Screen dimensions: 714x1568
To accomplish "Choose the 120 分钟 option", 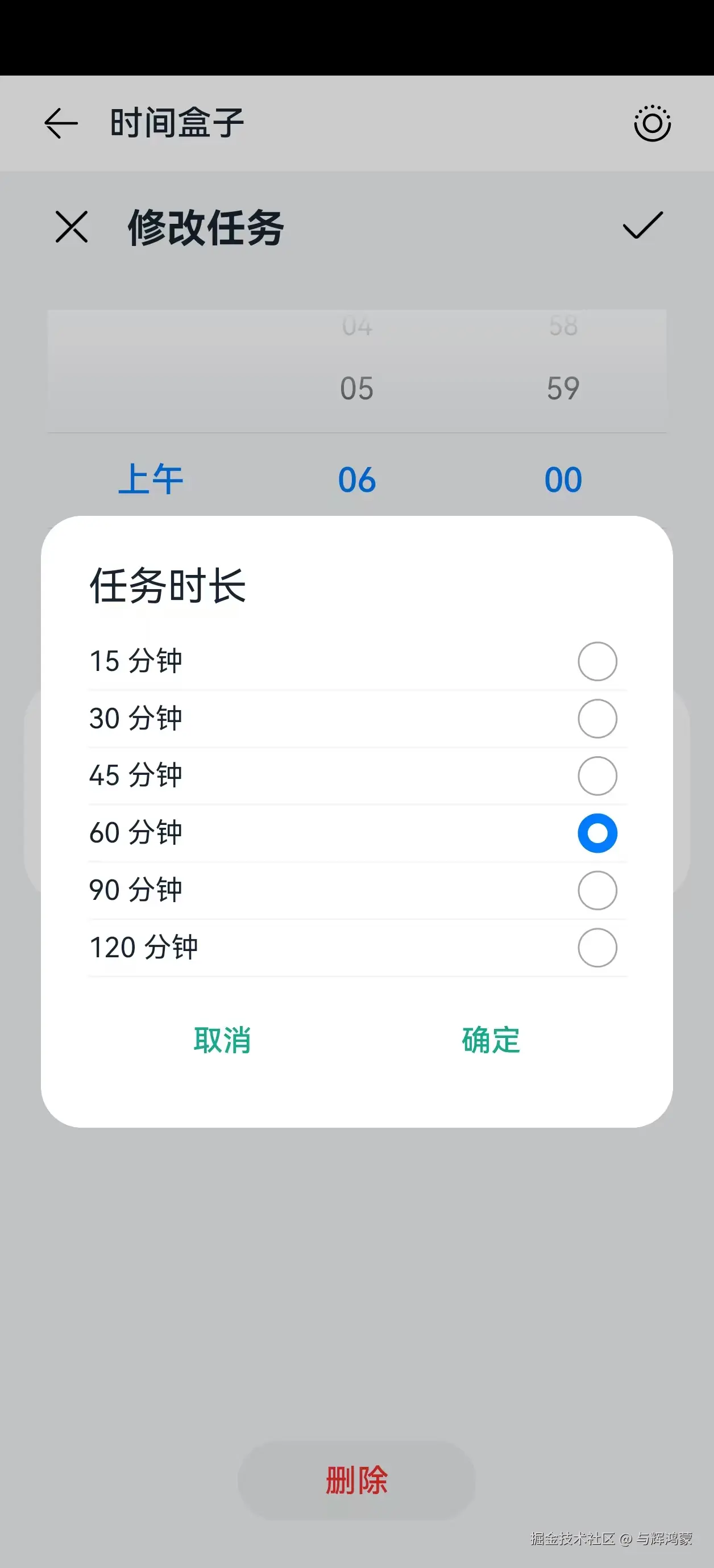I will (597, 947).
